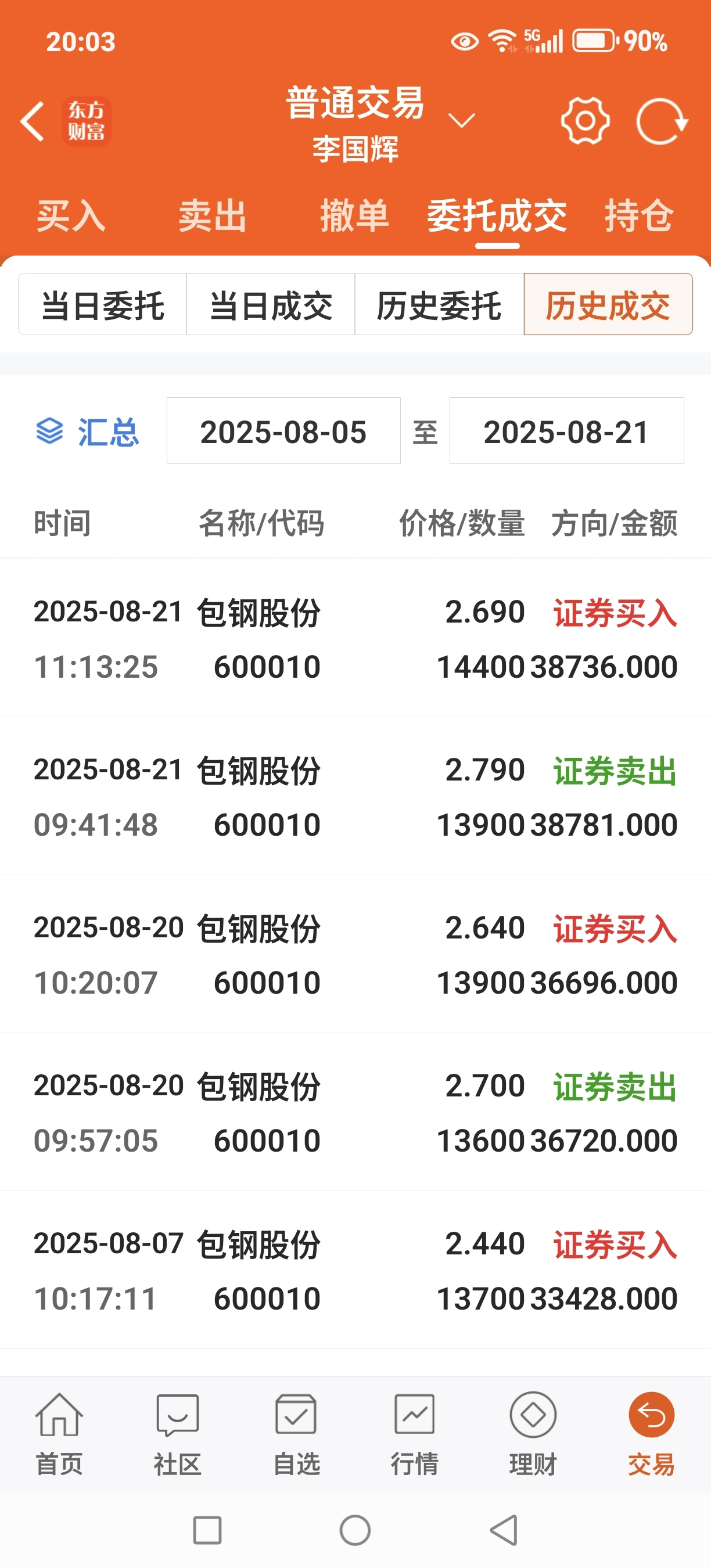711x1568 pixels.
Task: Change the start date 2025-08-05
Action: 283,431
